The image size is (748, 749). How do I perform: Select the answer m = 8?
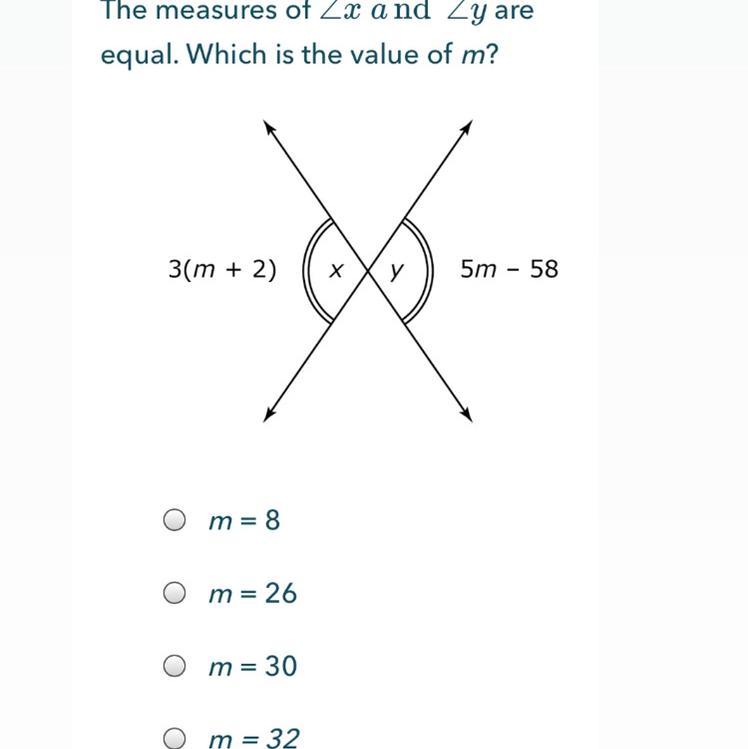(x=174, y=520)
